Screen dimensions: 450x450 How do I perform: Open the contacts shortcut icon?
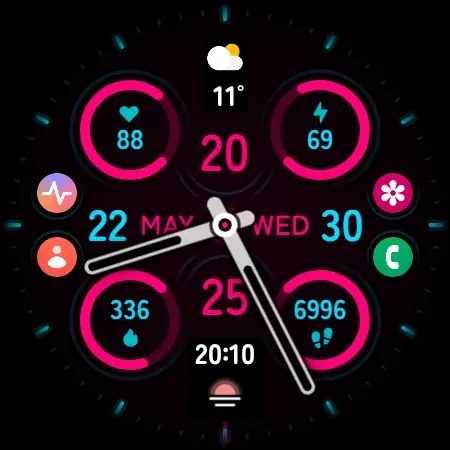coord(57,257)
